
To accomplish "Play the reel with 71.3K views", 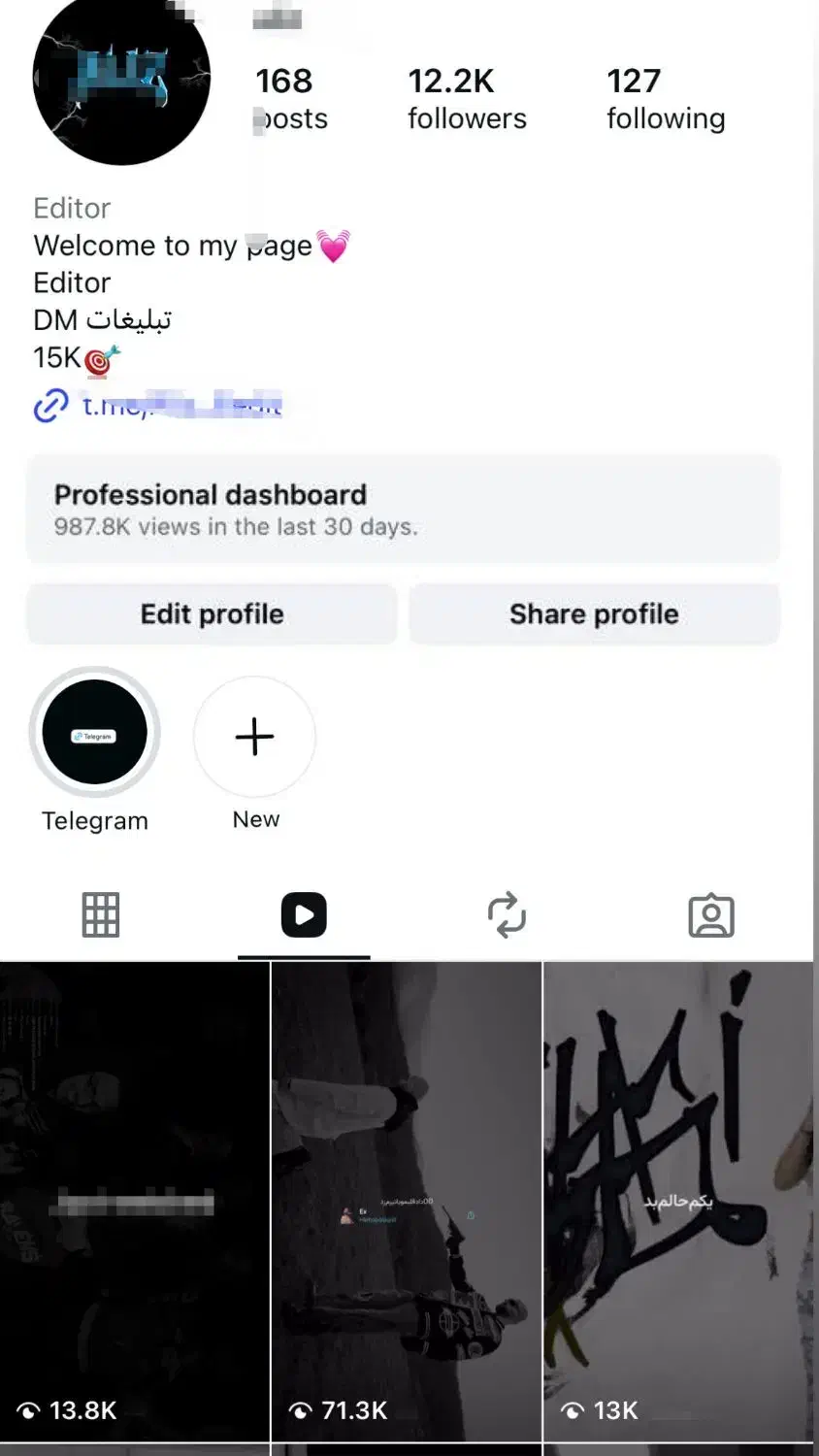I will pos(407,1201).
